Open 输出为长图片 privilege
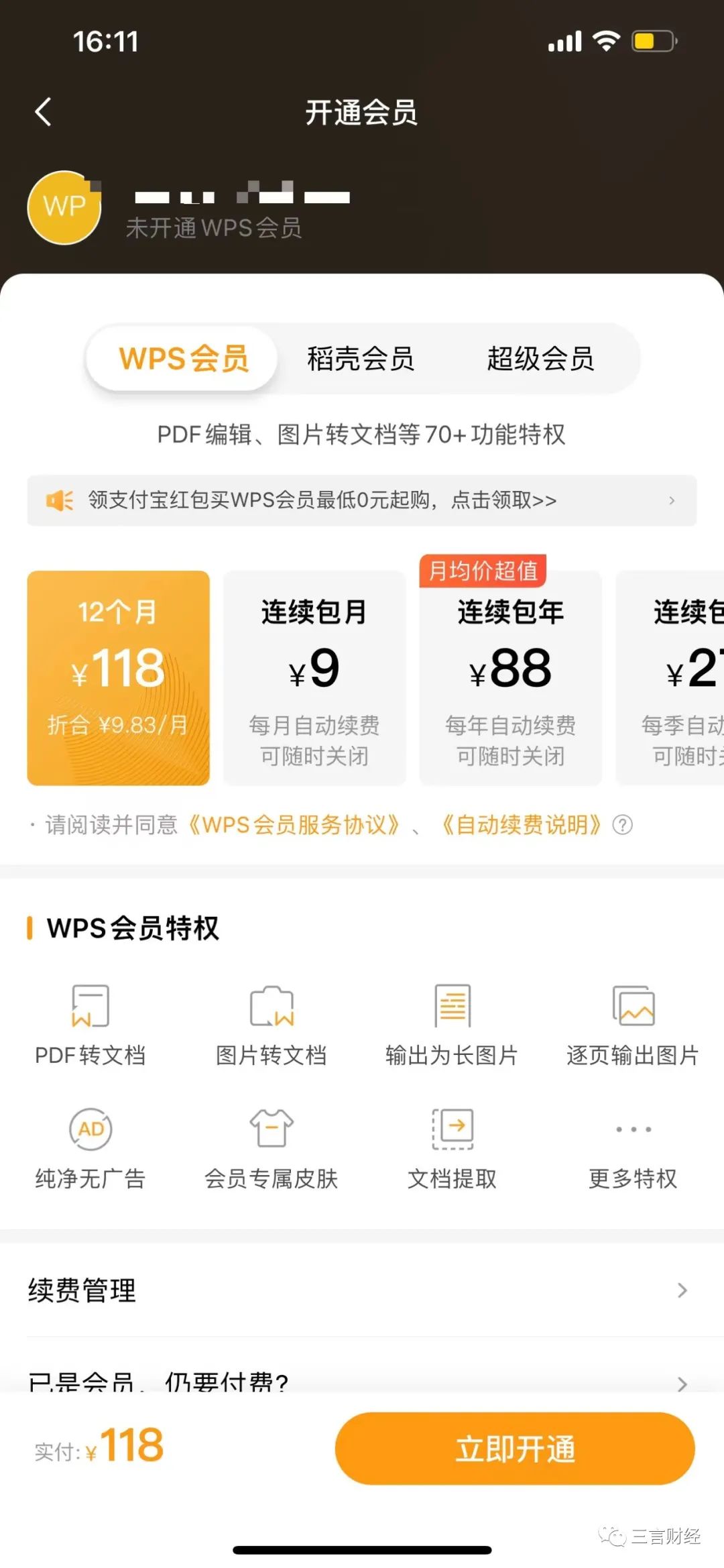724x1568 pixels. [452, 1025]
